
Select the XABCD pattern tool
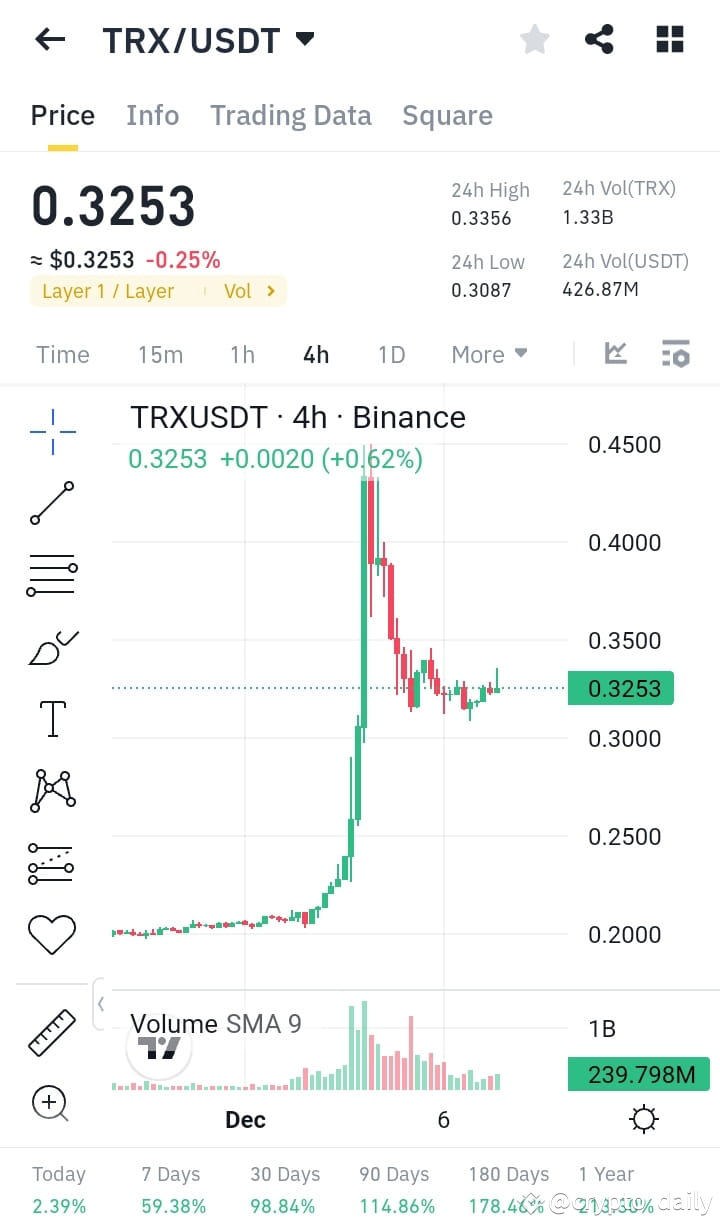(x=51, y=790)
